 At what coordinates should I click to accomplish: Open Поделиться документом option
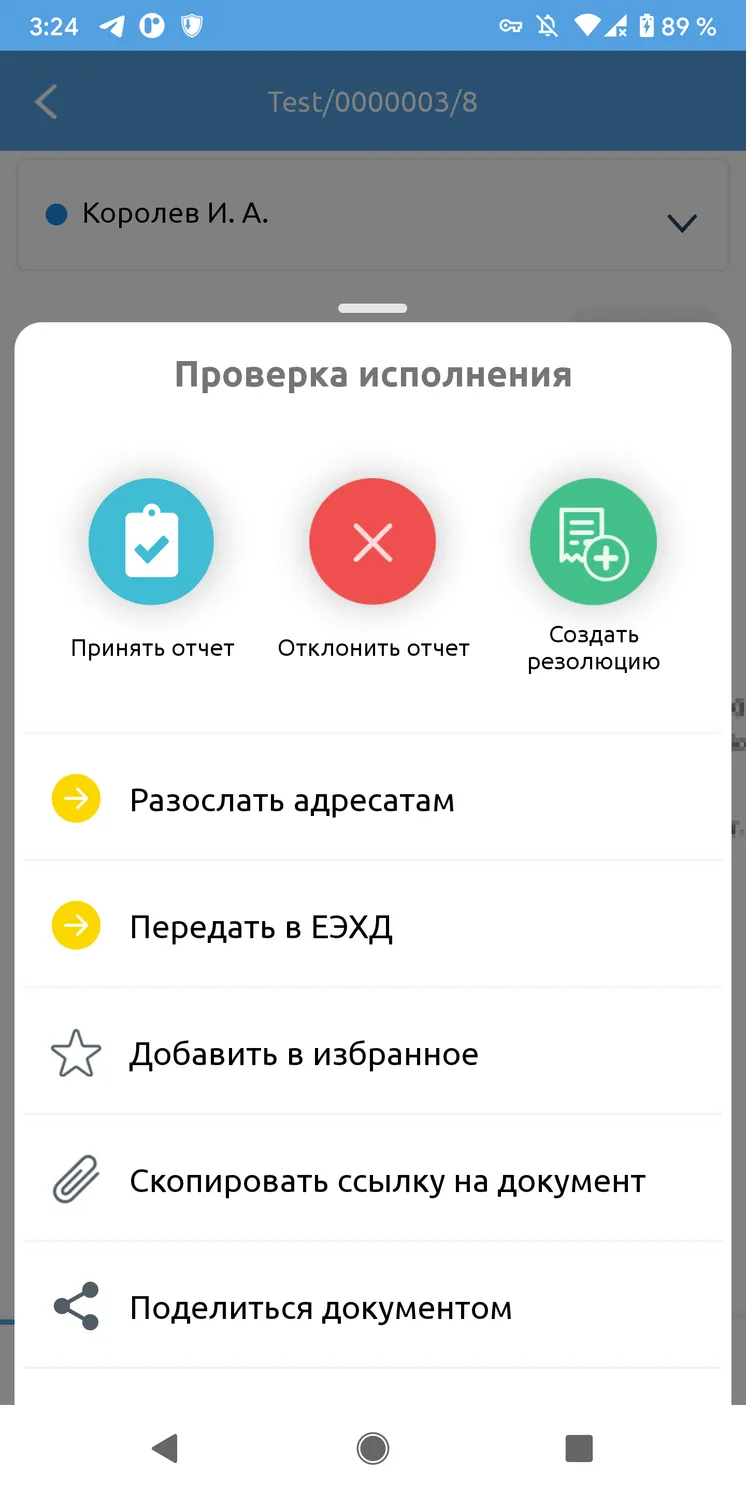[373, 1307]
